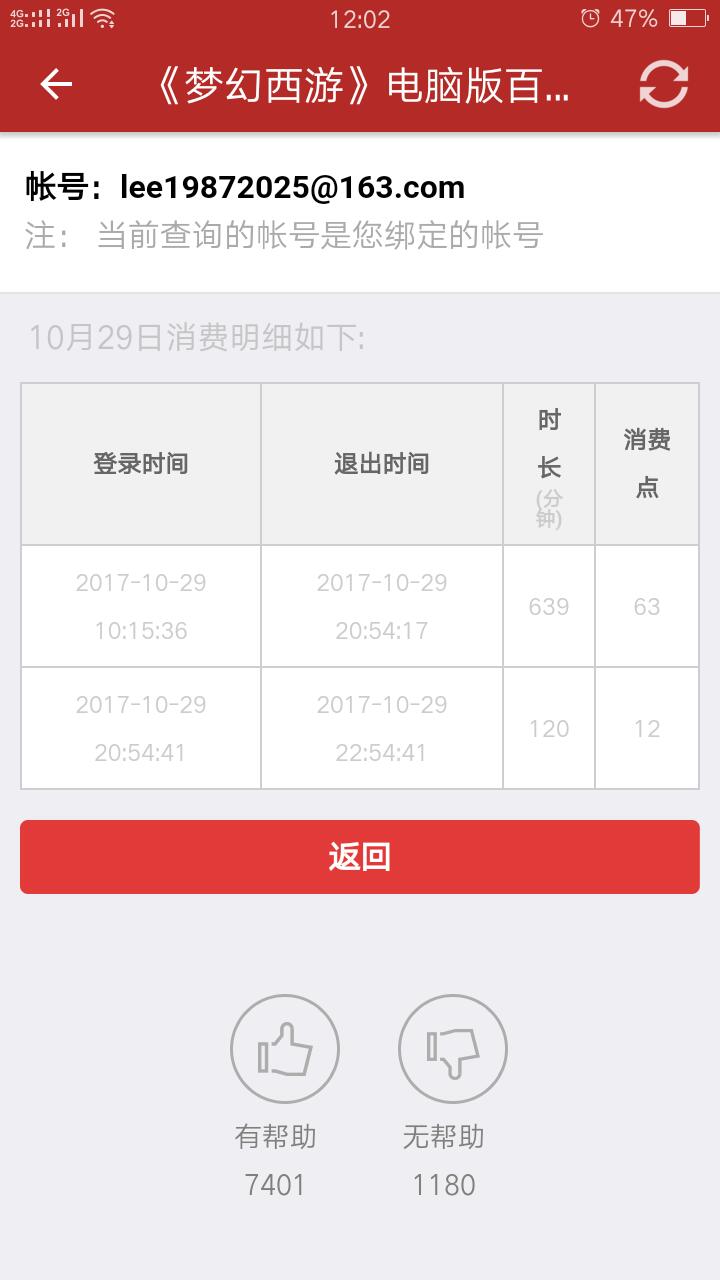Tap the red 返回 button
720x1280 pixels.
(360, 857)
